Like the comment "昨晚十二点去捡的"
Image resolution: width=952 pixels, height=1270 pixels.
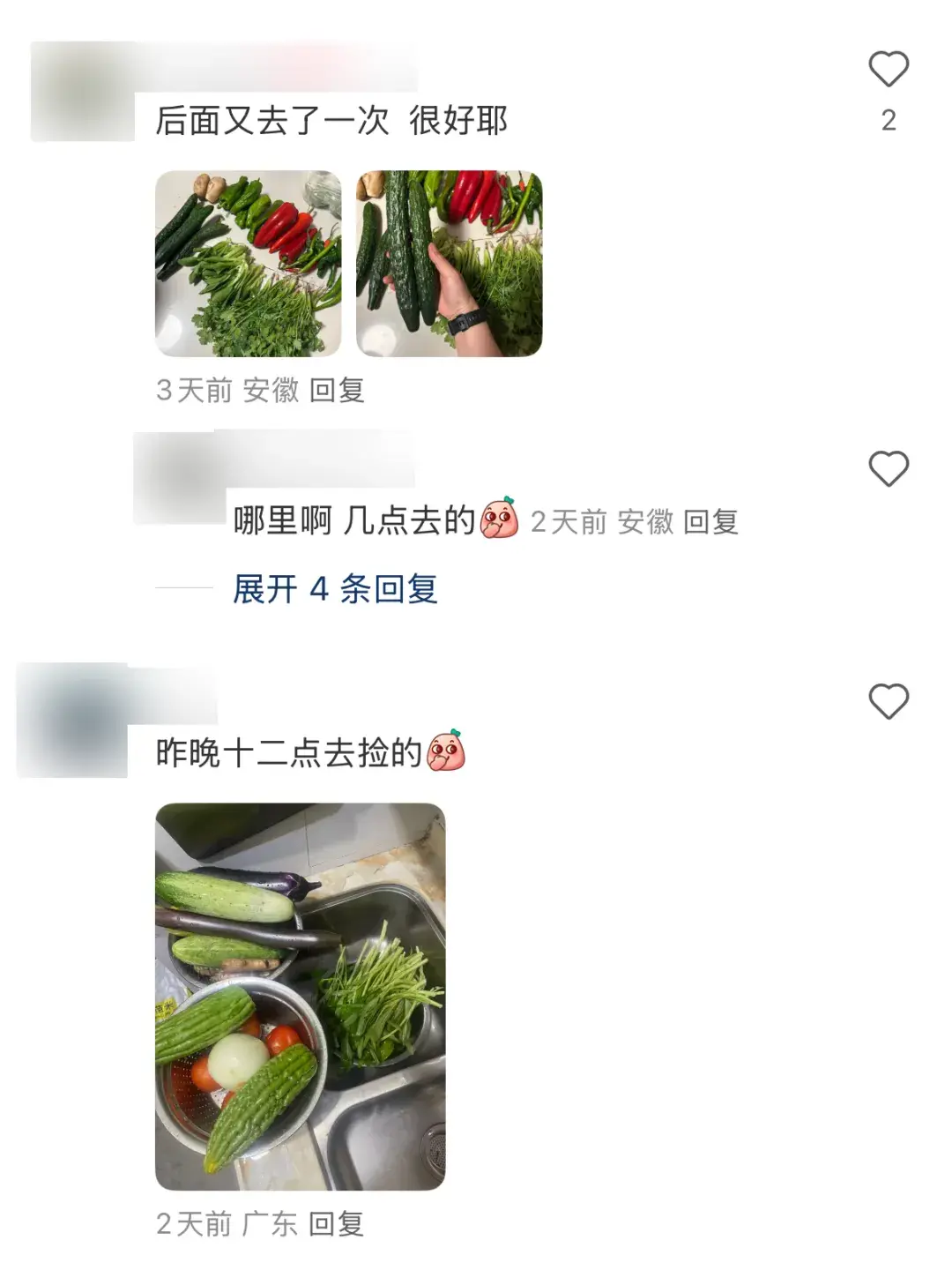pos(888,702)
